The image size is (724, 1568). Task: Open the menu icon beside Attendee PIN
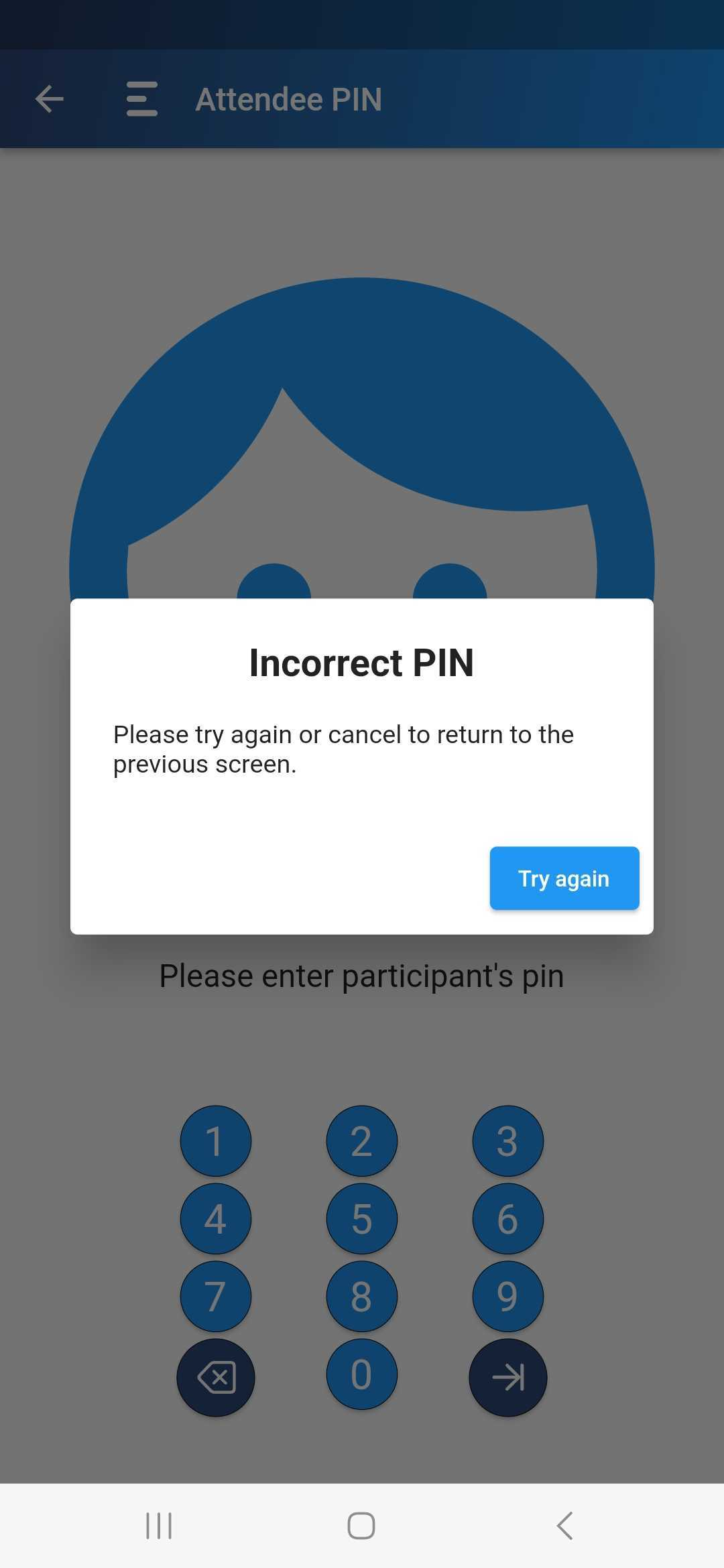point(142,99)
